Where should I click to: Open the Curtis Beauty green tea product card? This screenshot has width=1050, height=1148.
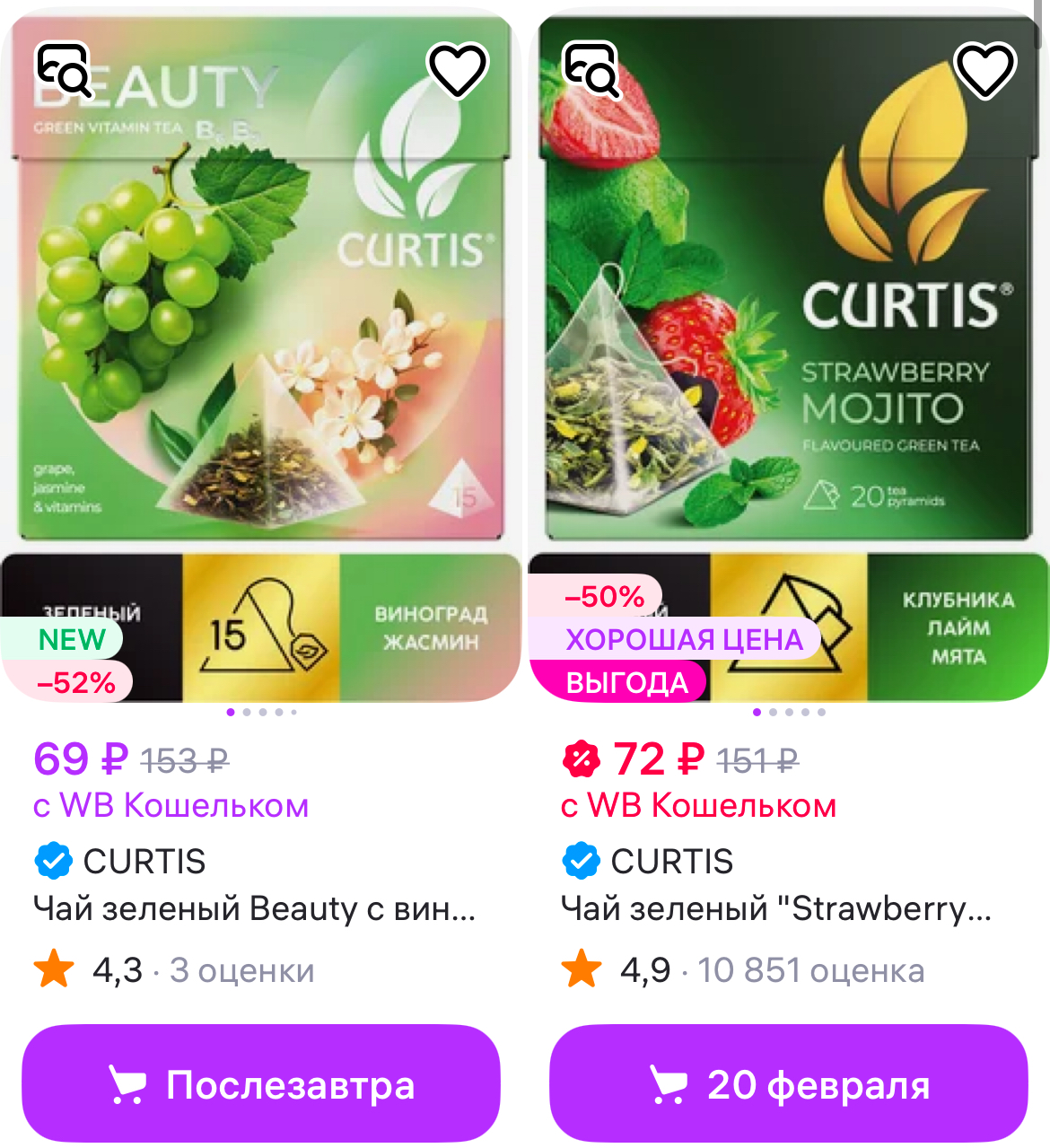[254, 908]
